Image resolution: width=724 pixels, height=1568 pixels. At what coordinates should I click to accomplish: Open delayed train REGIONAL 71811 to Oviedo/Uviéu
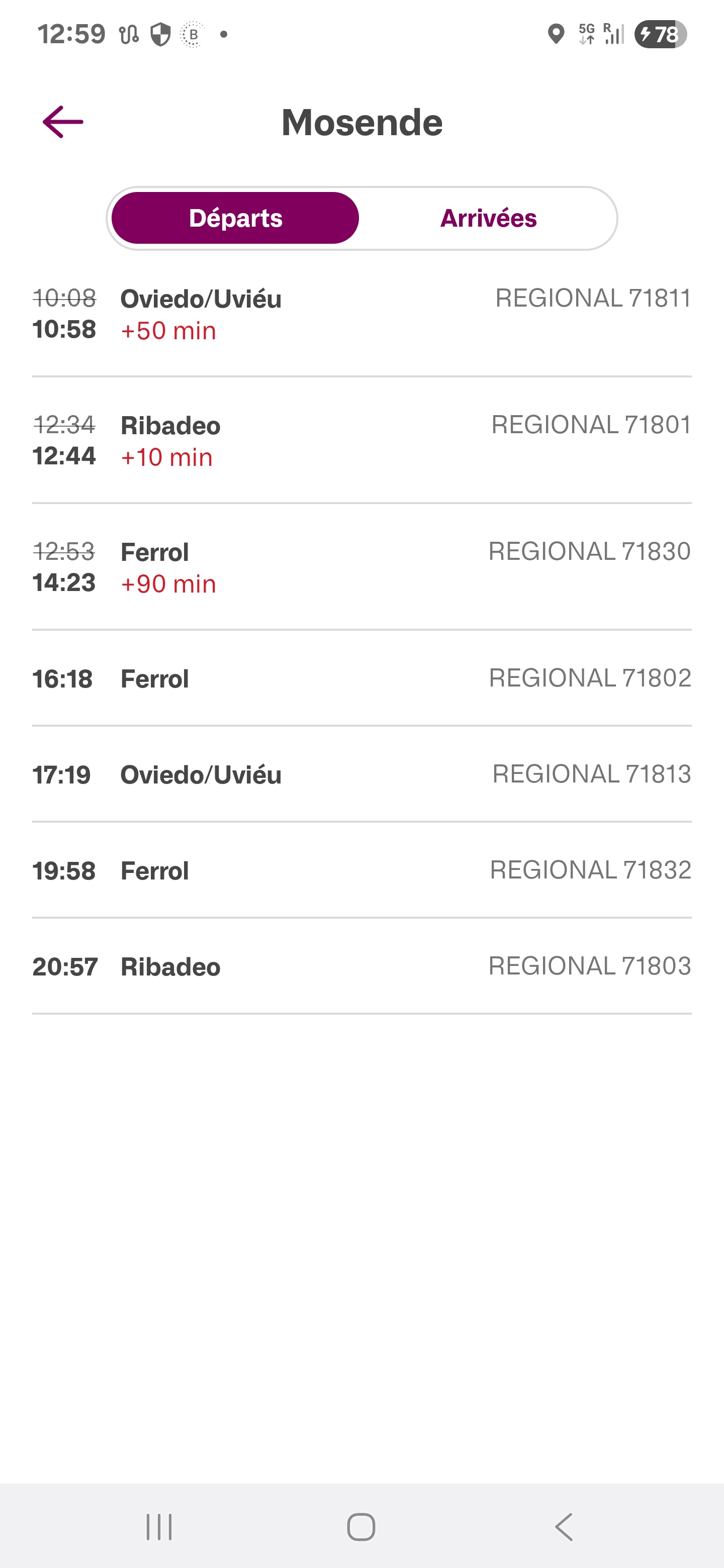tap(361, 314)
